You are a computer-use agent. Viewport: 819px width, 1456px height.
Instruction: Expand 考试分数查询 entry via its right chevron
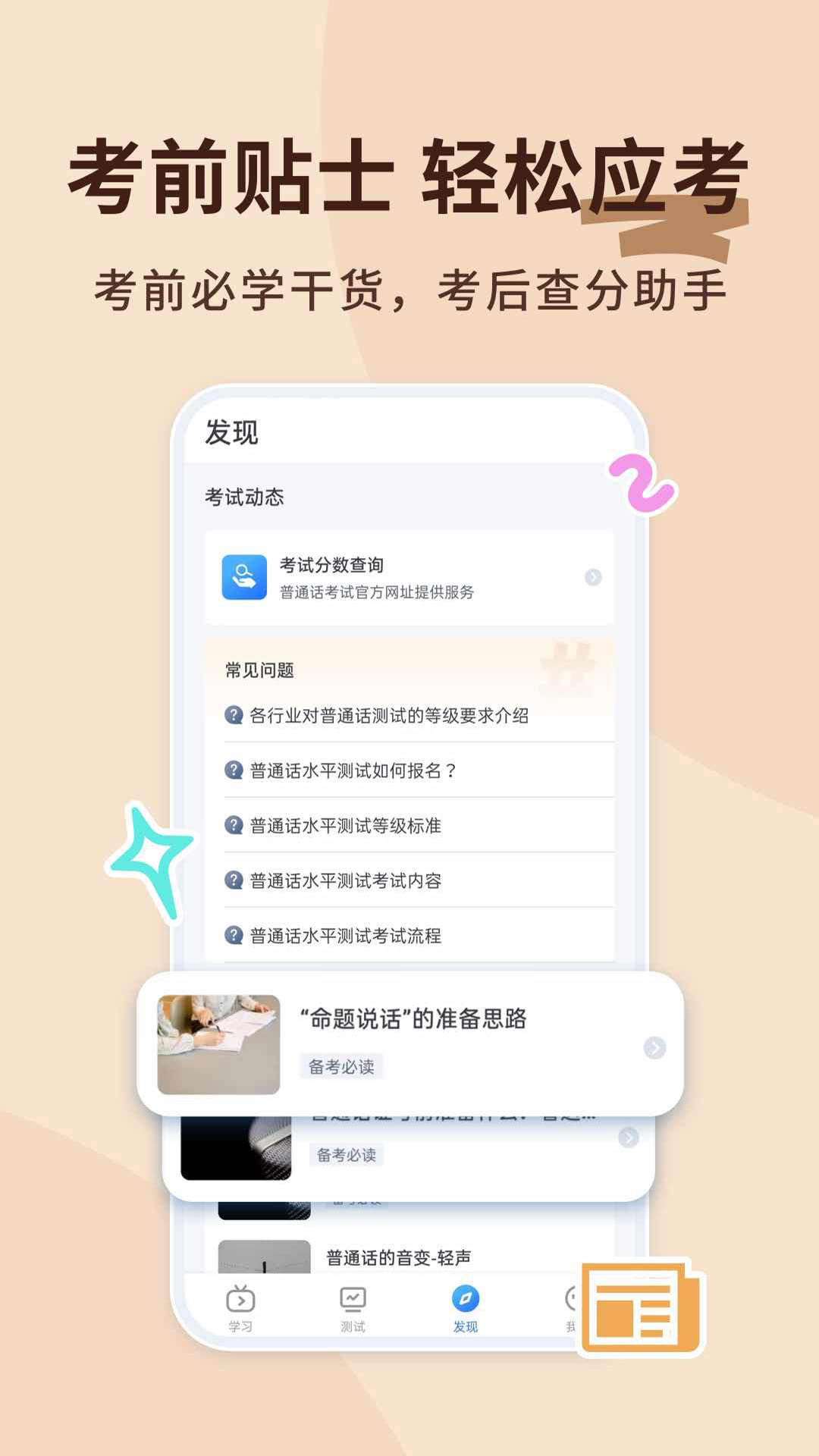594,577
